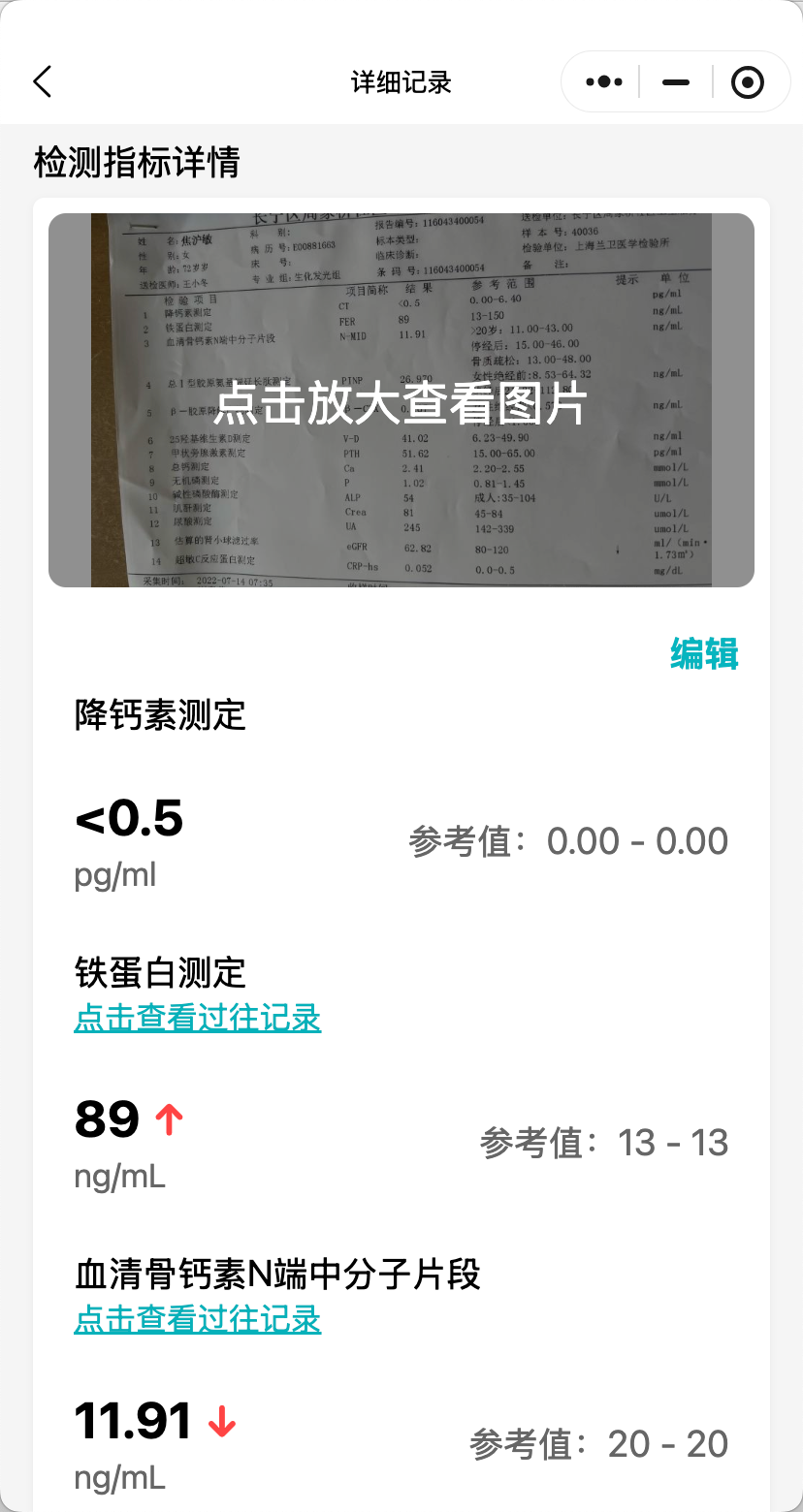
Task: Enlarge the lab report photo
Action: point(401,400)
